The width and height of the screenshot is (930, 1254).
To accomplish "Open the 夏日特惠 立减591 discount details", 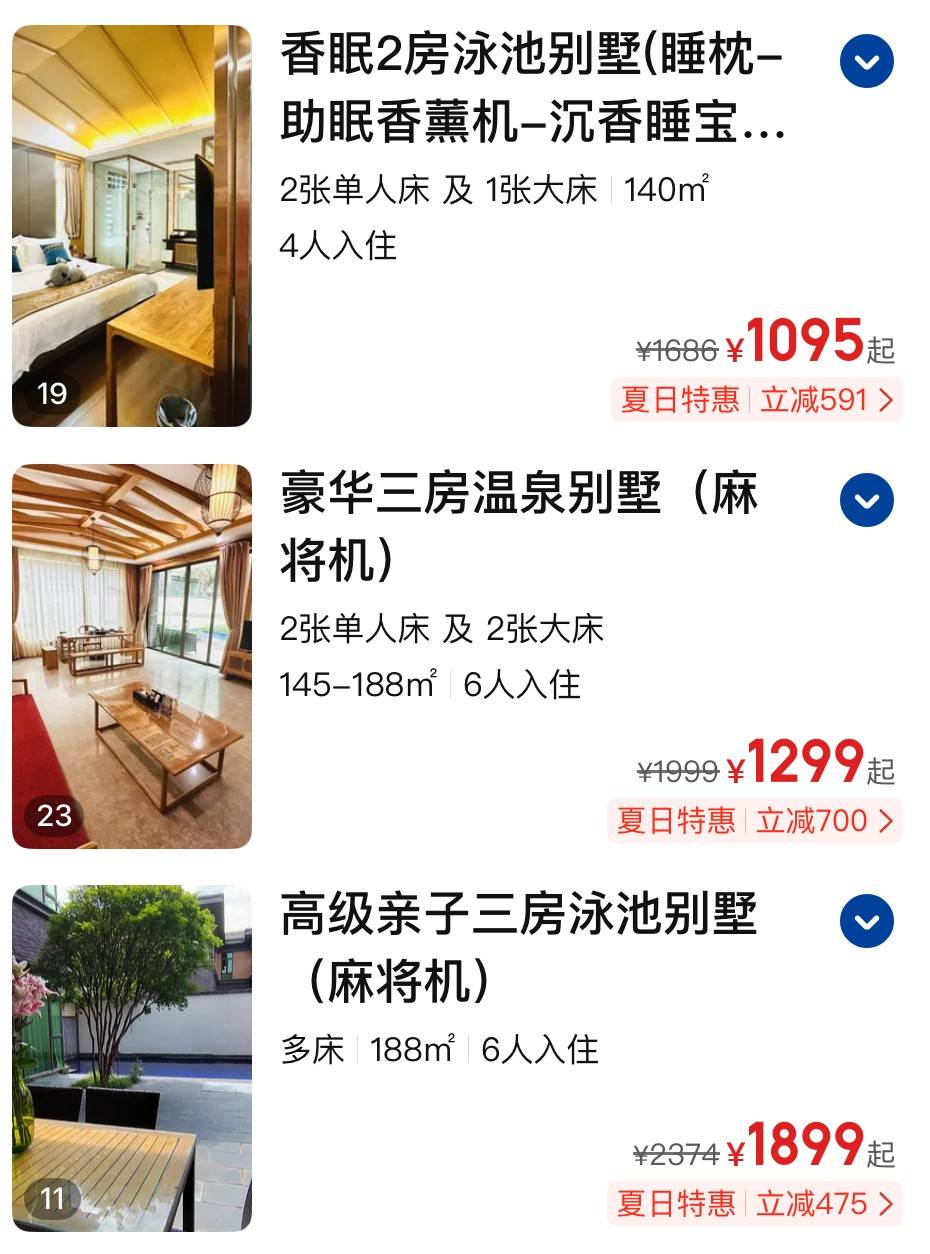I will [756, 400].
